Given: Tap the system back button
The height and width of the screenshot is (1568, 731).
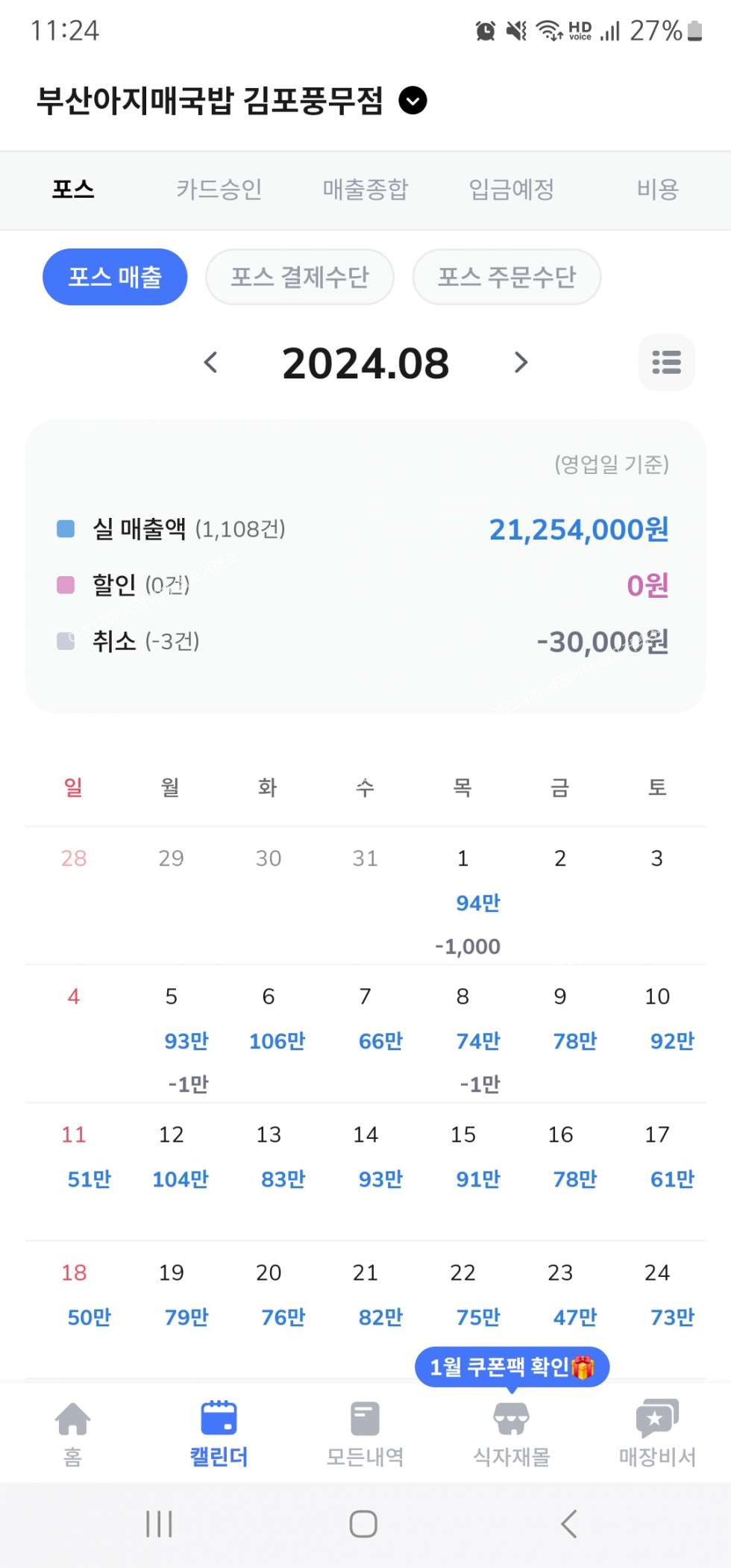Looking at the screenshot, I should [x=568, y=1524].
